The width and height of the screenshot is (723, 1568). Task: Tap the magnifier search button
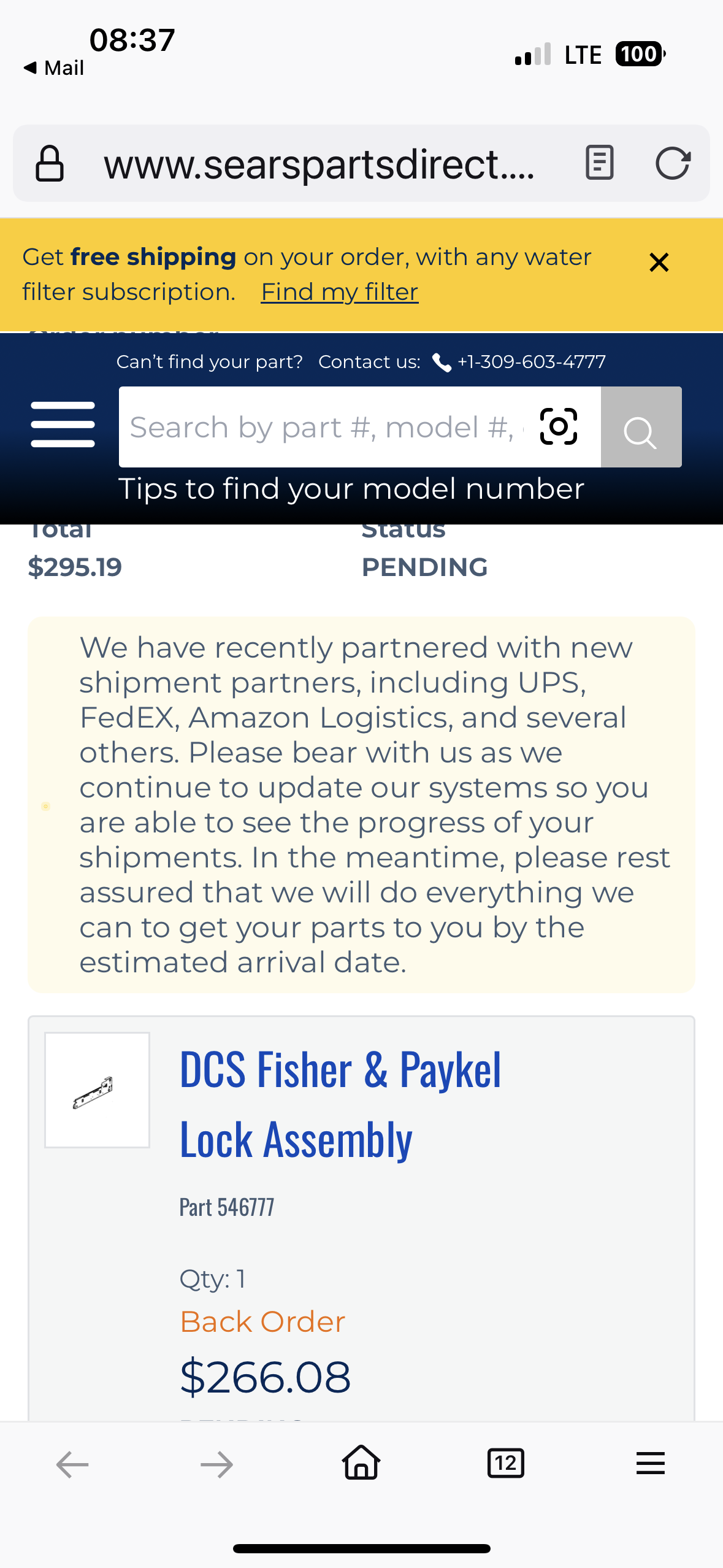pyautogui.click(x=640, y=428)
